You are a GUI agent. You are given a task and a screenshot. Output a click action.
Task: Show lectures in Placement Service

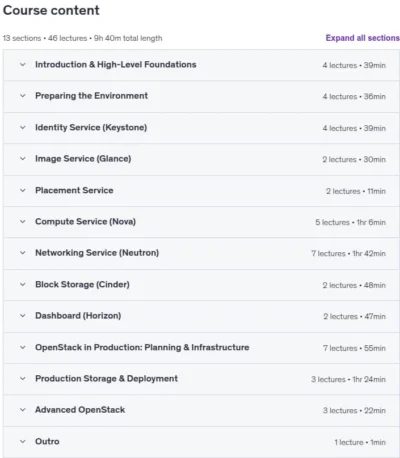coord(201,191)
